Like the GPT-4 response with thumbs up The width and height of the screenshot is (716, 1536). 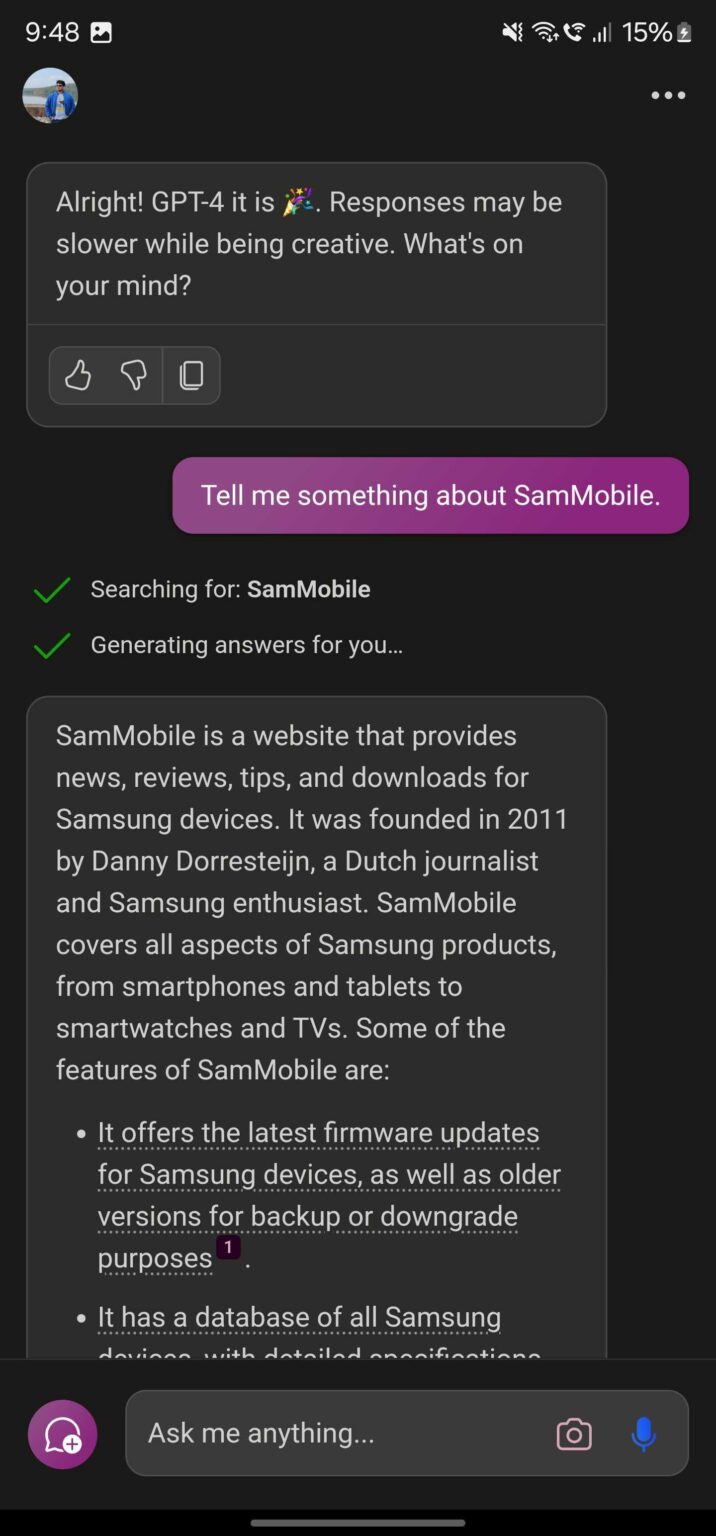pos(78,376)
